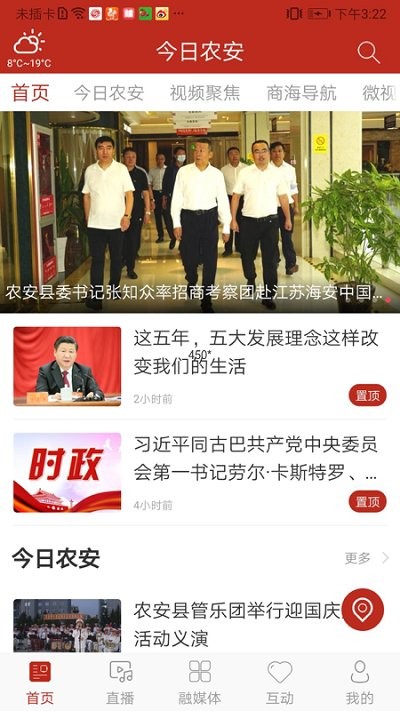This screenshot has width=400, height=711.
Task: Open the search magnifier icon
Action: (368, 52)
